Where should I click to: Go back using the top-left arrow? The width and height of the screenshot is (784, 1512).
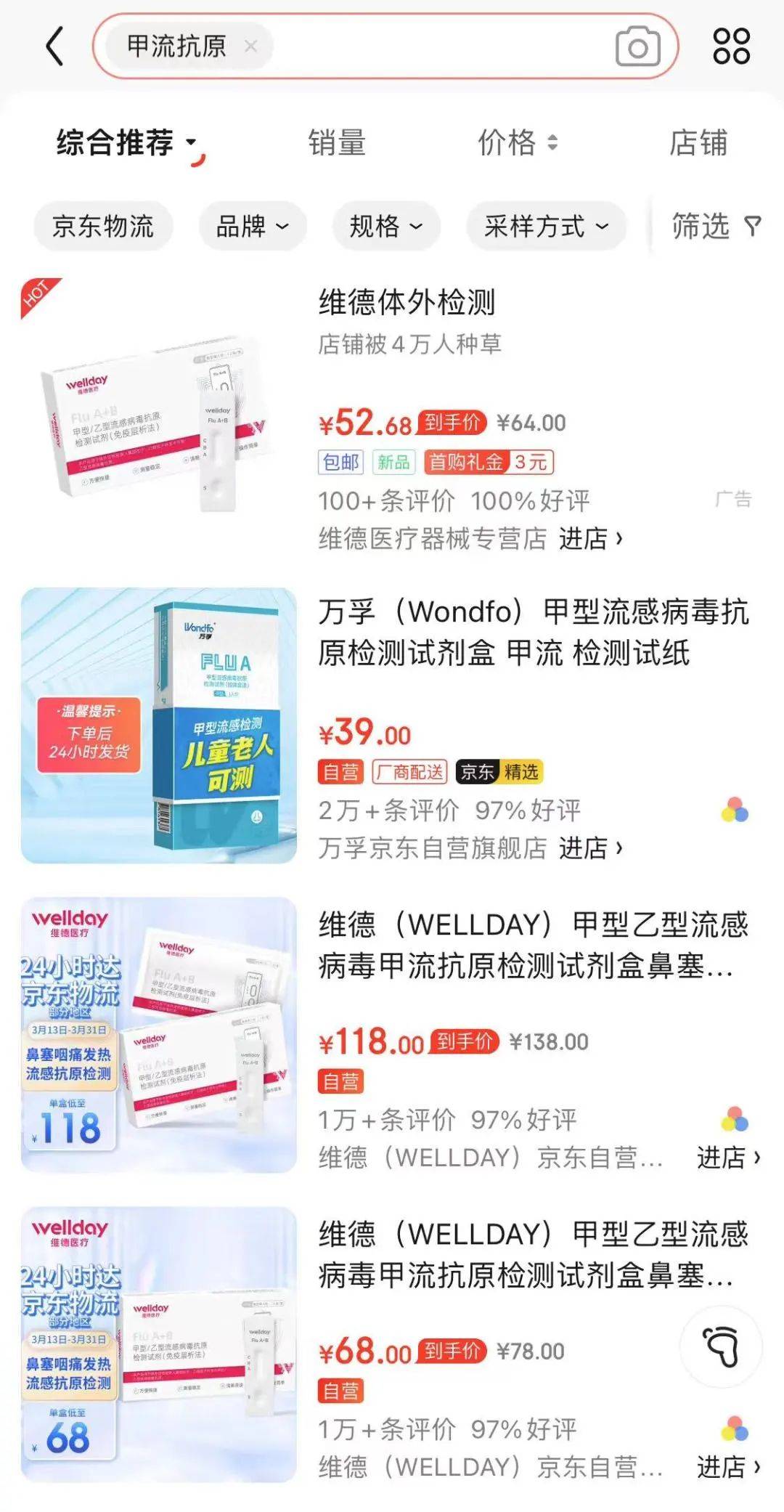coord(54,46)
